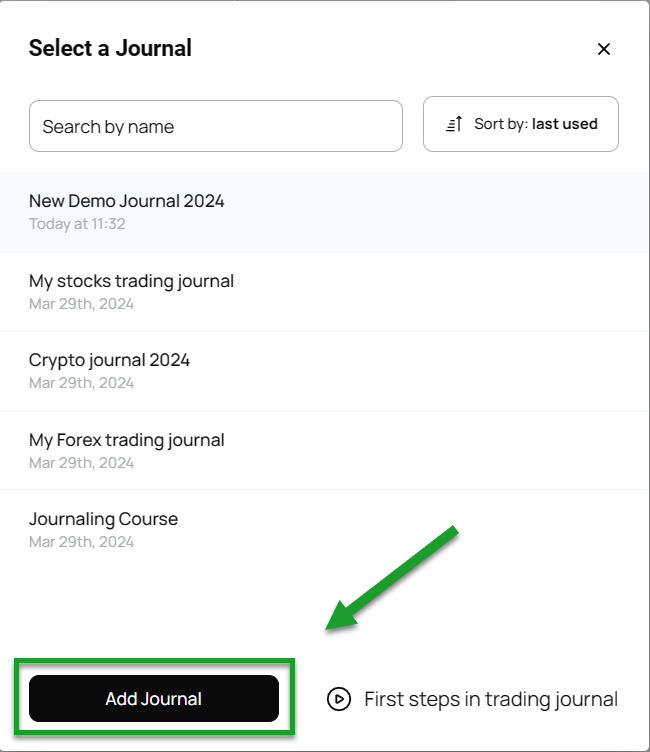This screenshot has width=650, height=752.
Task: Tap the Search by name field
Action: (x=215, y=126)
